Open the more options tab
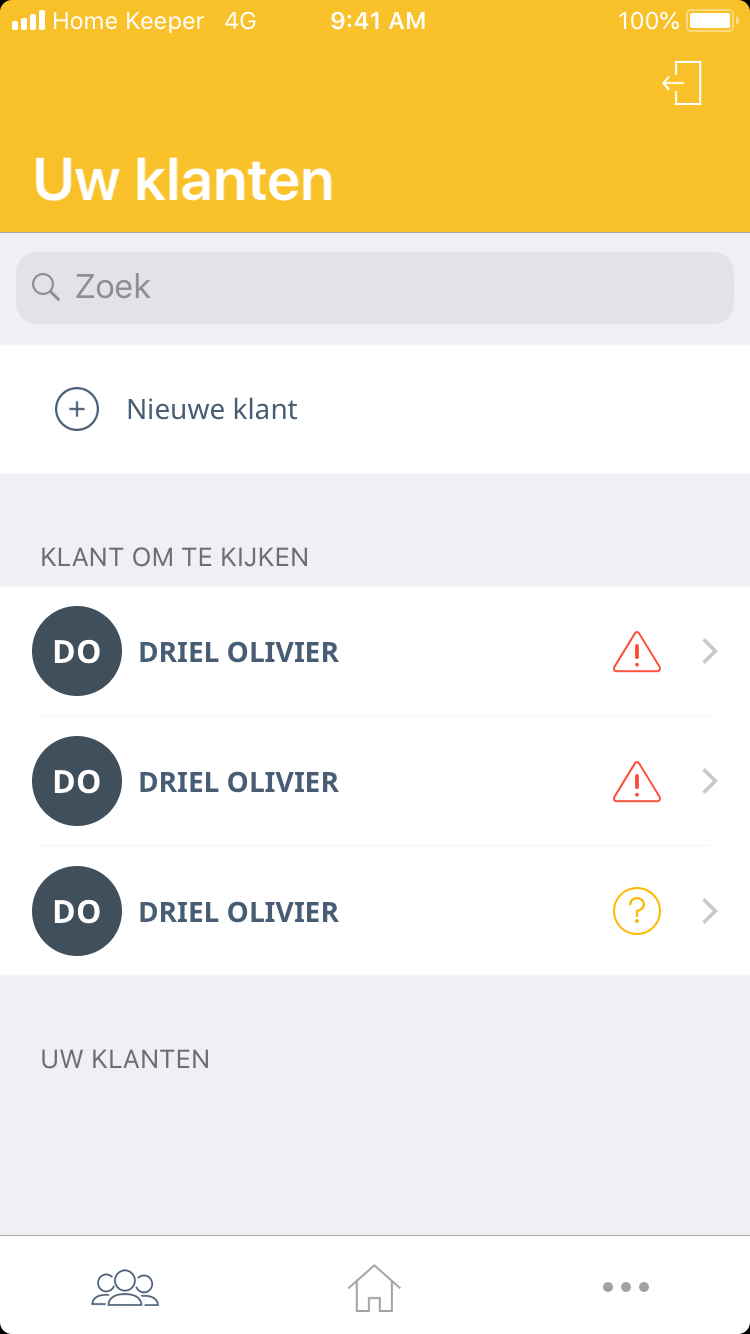This screenshot has height=1334, width=750. [x=626, y=1286]
